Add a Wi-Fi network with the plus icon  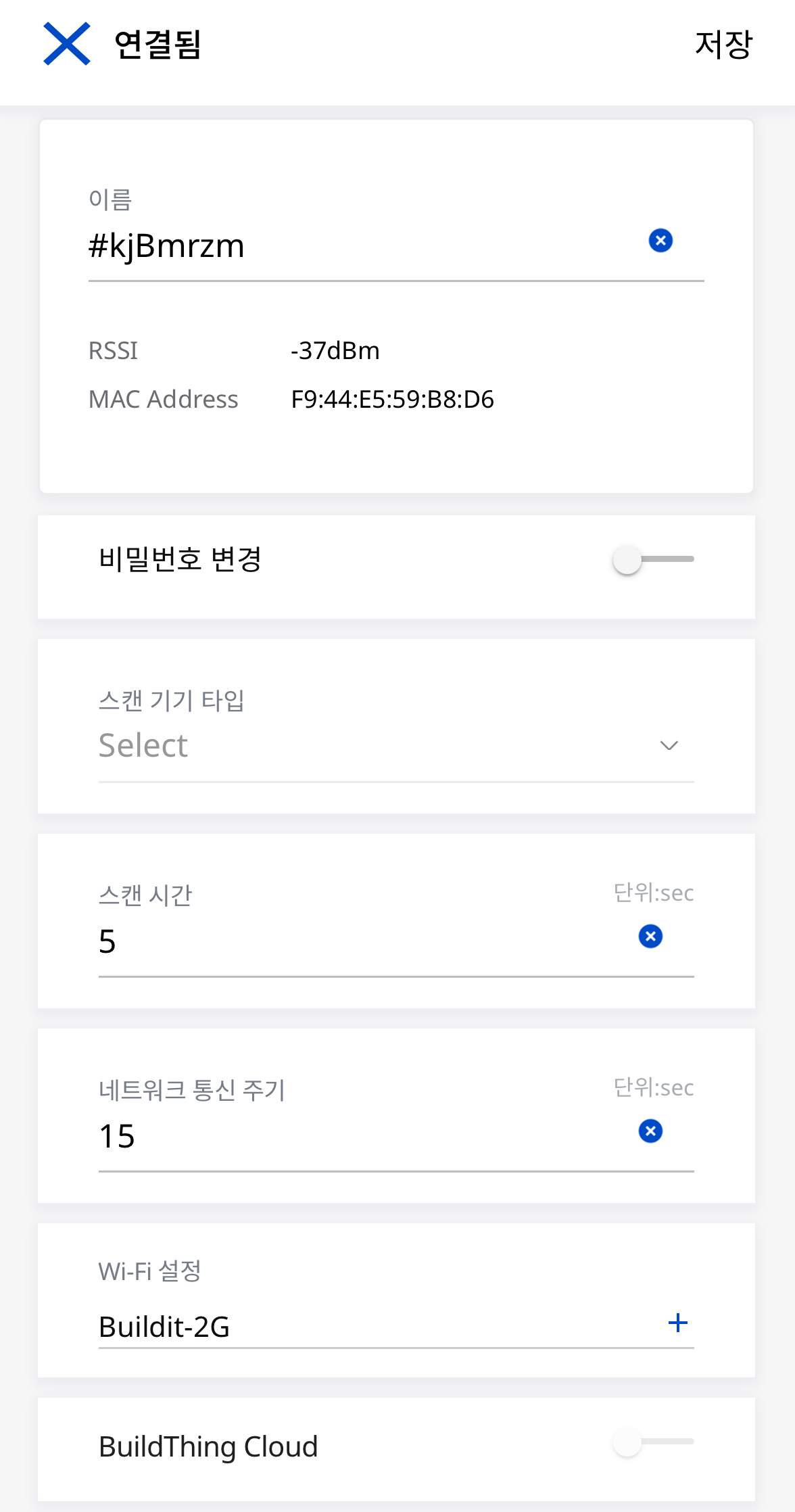coord(678,1323)
